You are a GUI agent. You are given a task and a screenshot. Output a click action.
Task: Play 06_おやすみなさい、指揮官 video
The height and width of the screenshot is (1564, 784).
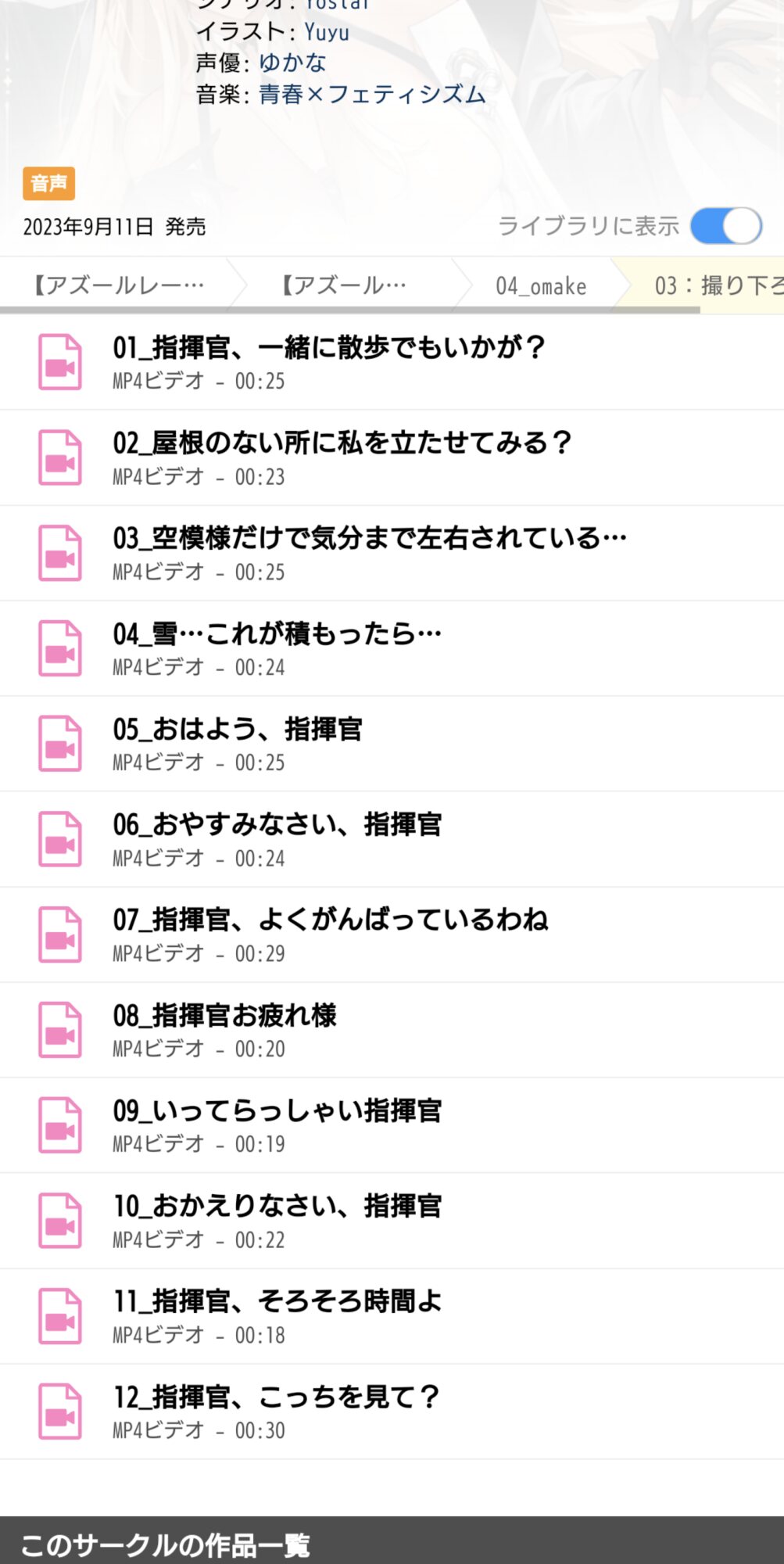pos(277,839)
